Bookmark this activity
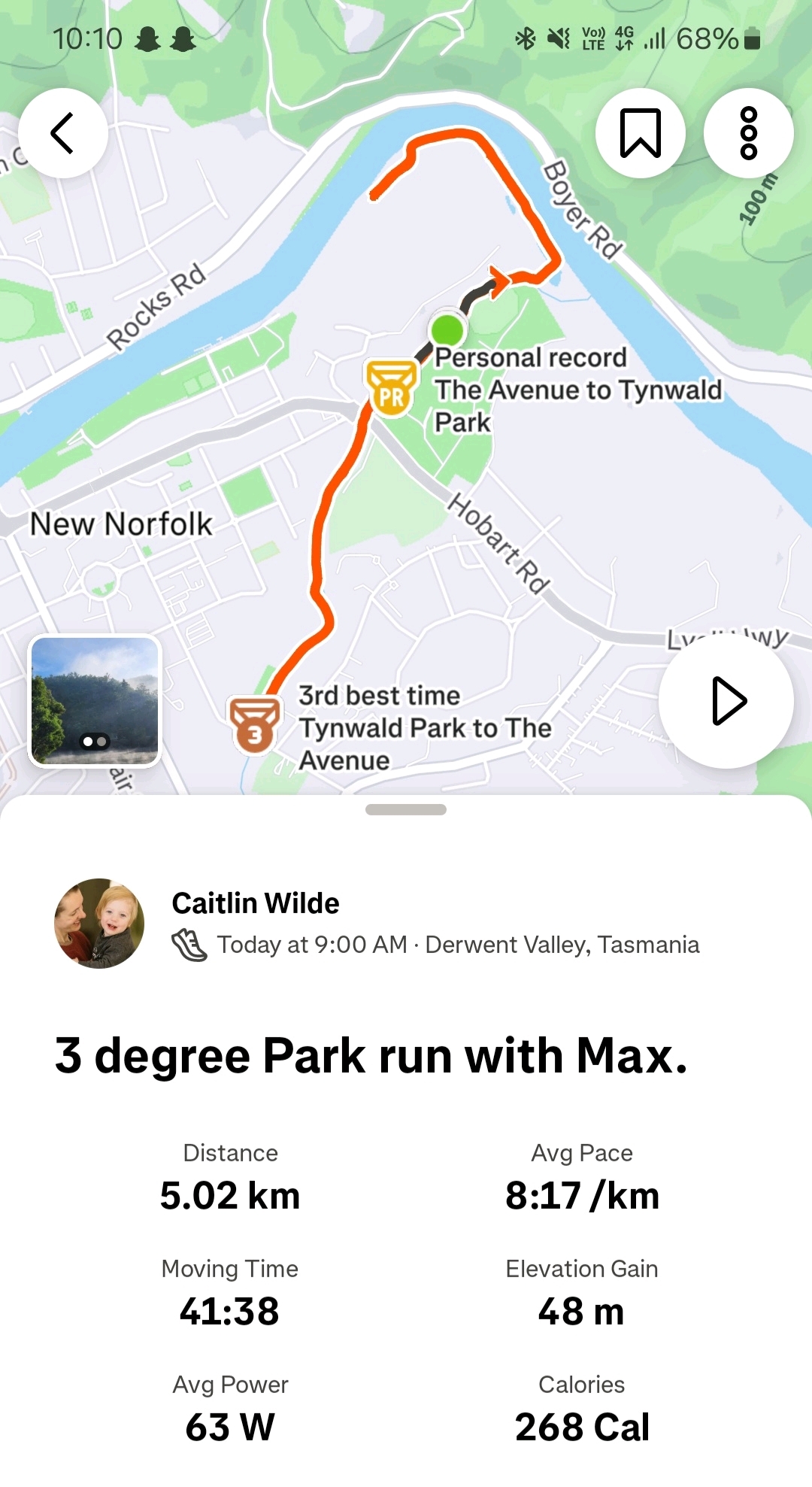The width and height of the screenshot is (812, 1487). [640, 133]
